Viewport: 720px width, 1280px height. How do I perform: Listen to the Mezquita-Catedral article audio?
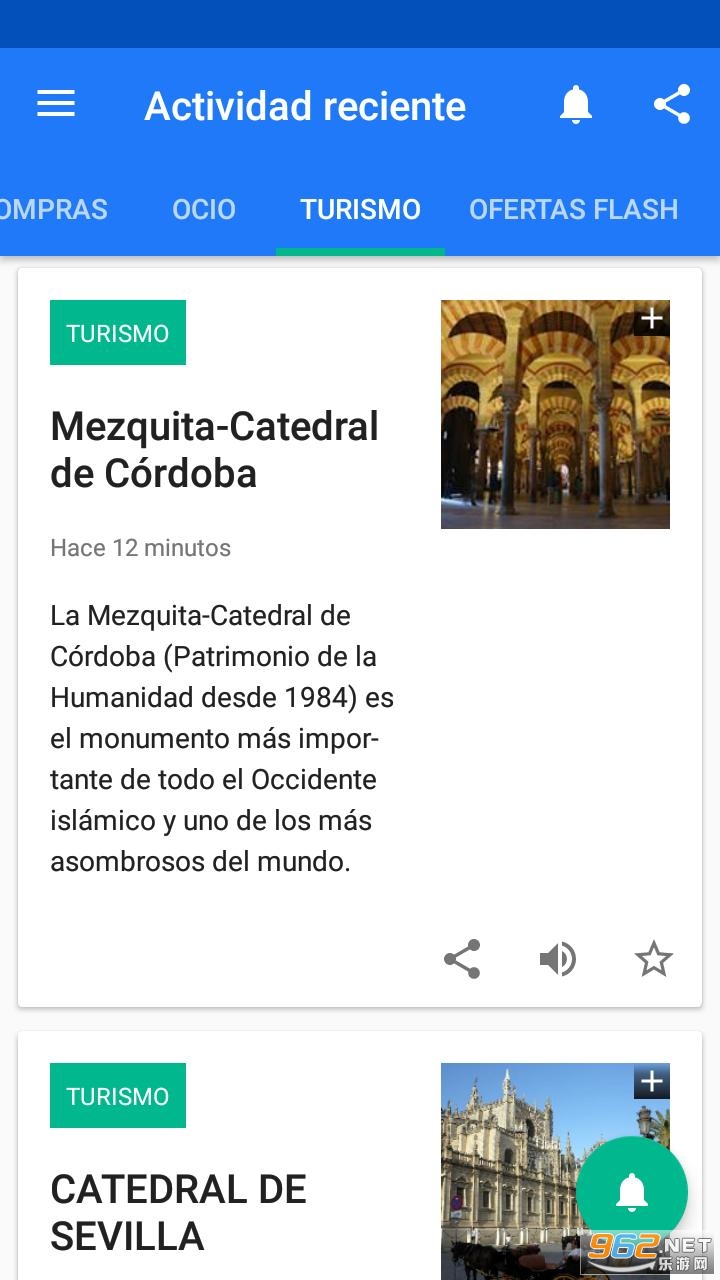(558, 959)
